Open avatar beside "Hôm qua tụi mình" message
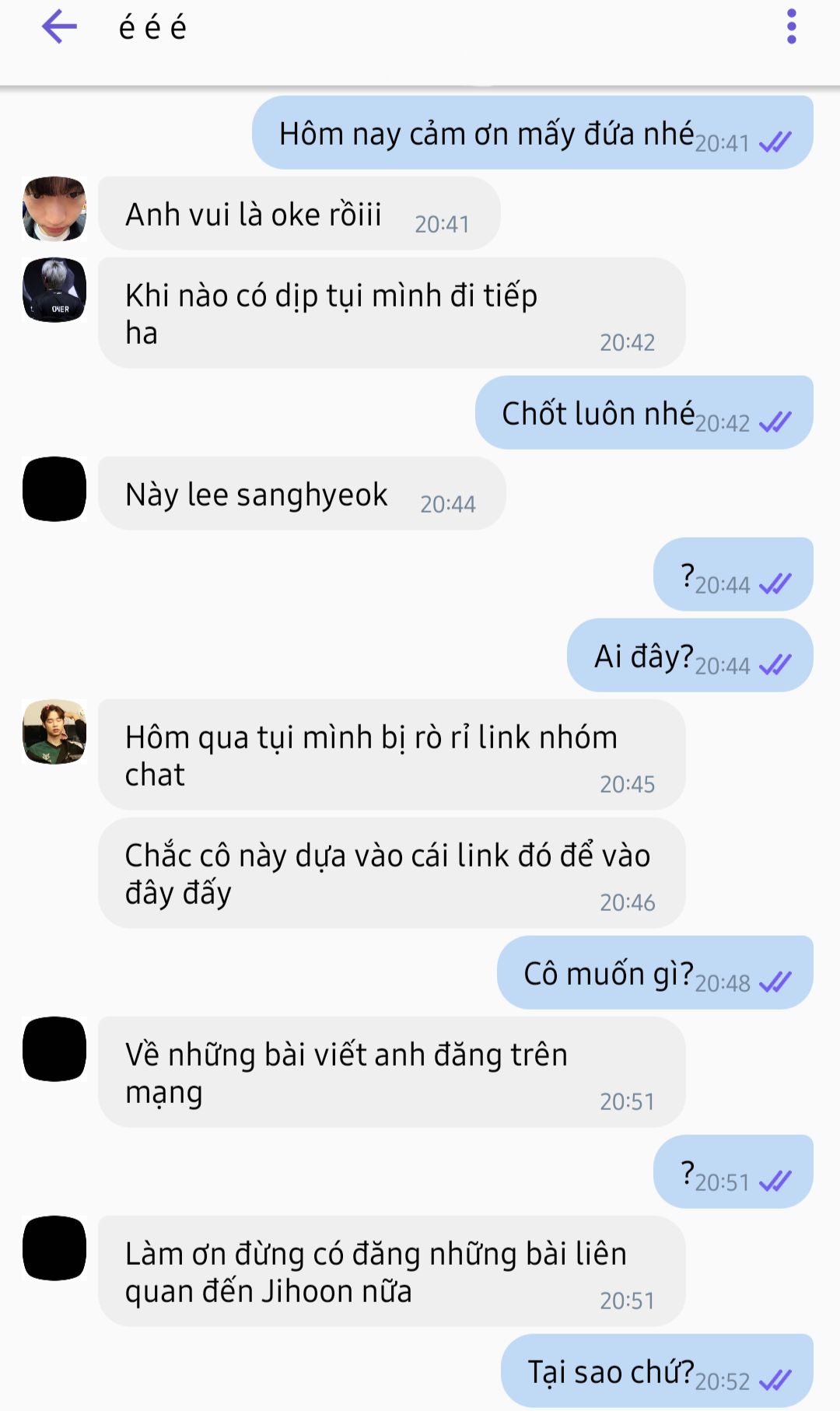 pyautogui.click(x=54, y=731)
